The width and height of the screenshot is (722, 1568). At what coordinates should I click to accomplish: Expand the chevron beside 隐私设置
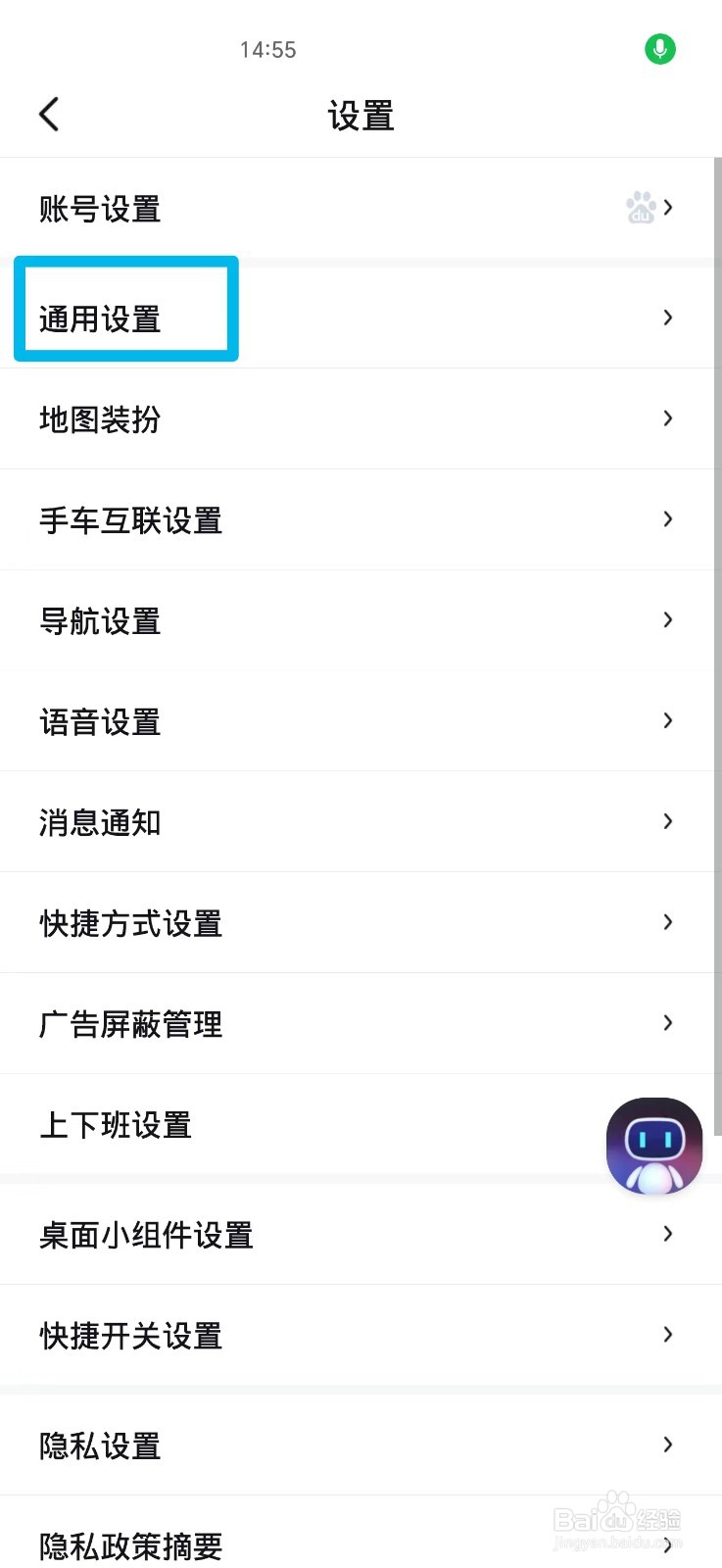tap(668, 1445)
